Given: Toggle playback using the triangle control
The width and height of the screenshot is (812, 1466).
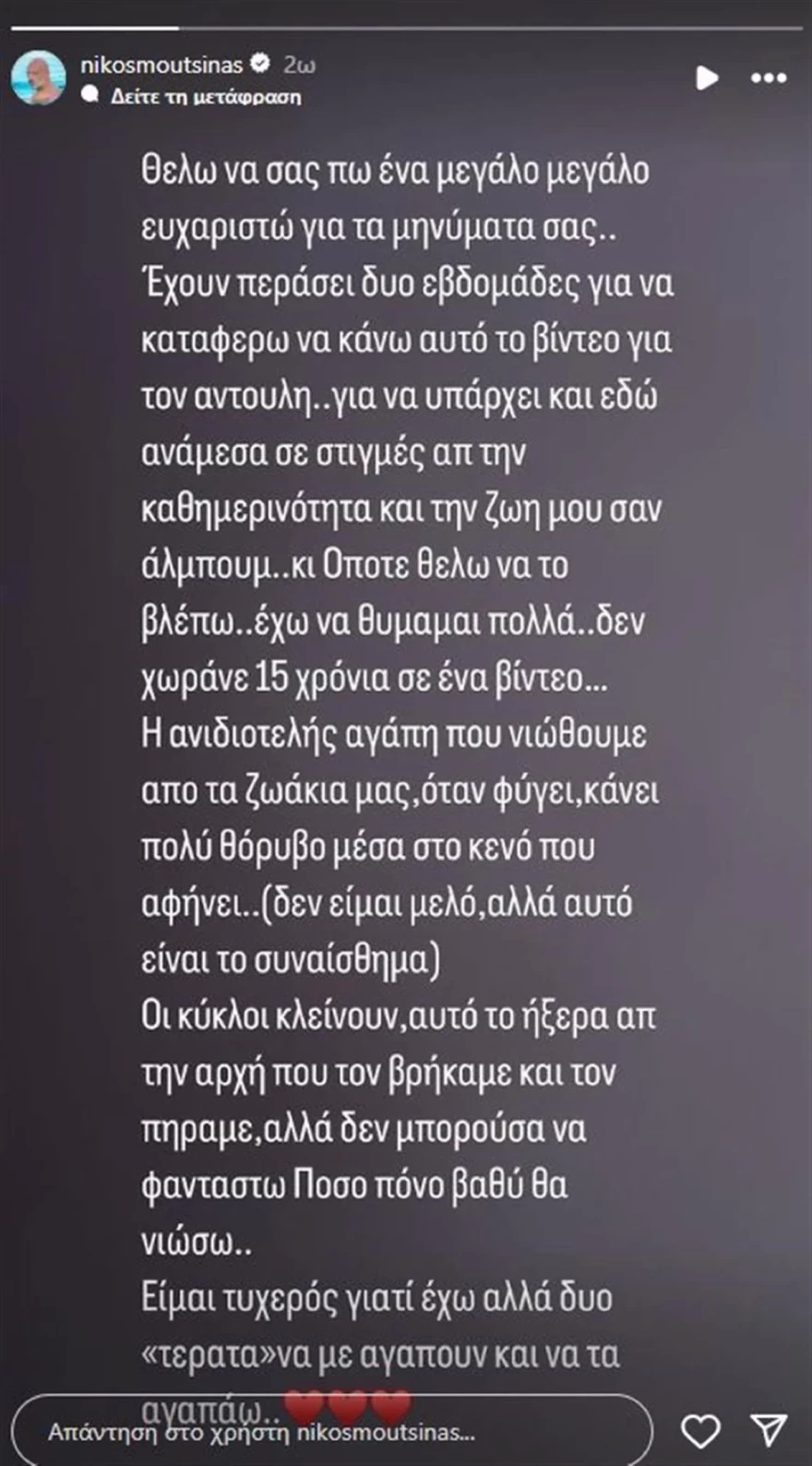Looking at the screenshot, I should point(709,78).
